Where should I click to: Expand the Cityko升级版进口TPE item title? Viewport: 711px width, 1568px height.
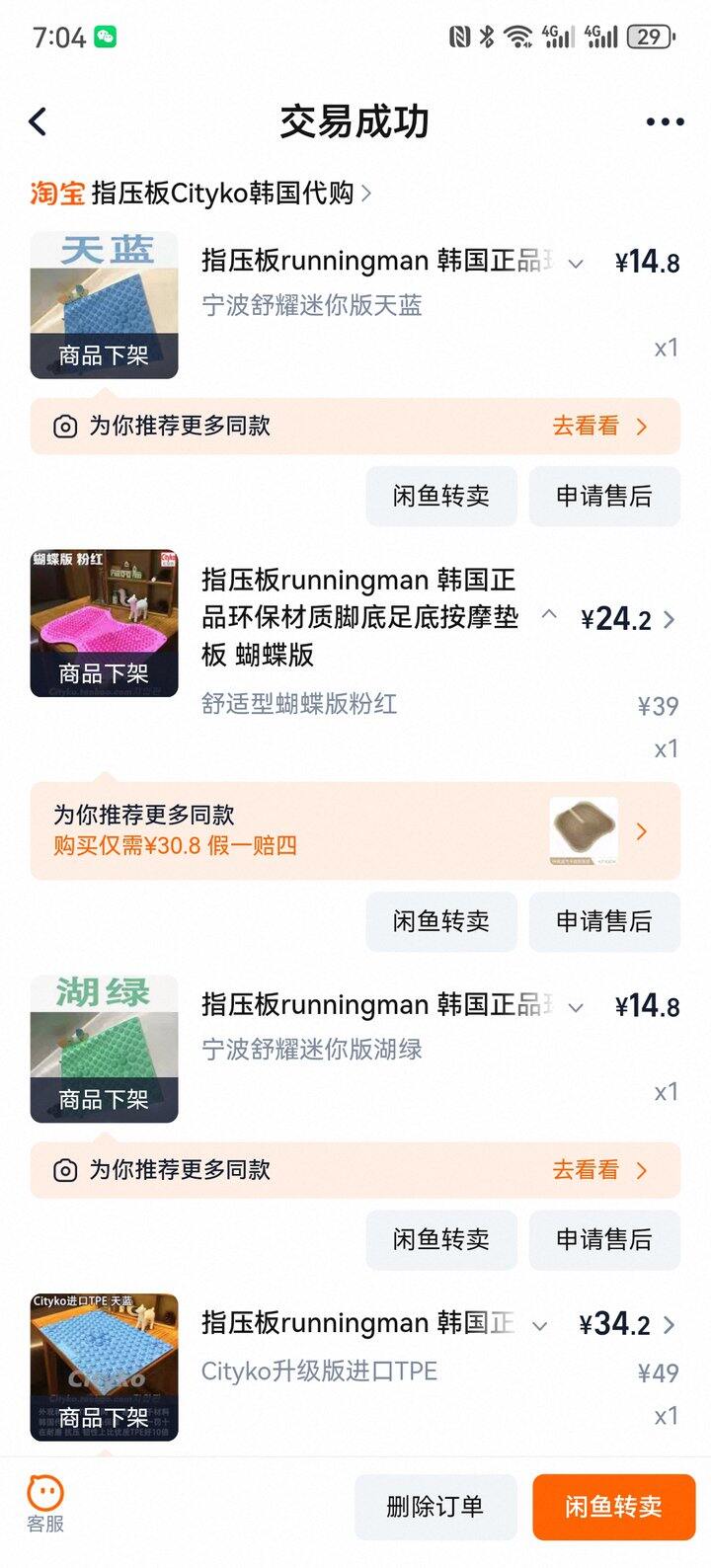pos(539,1326)
